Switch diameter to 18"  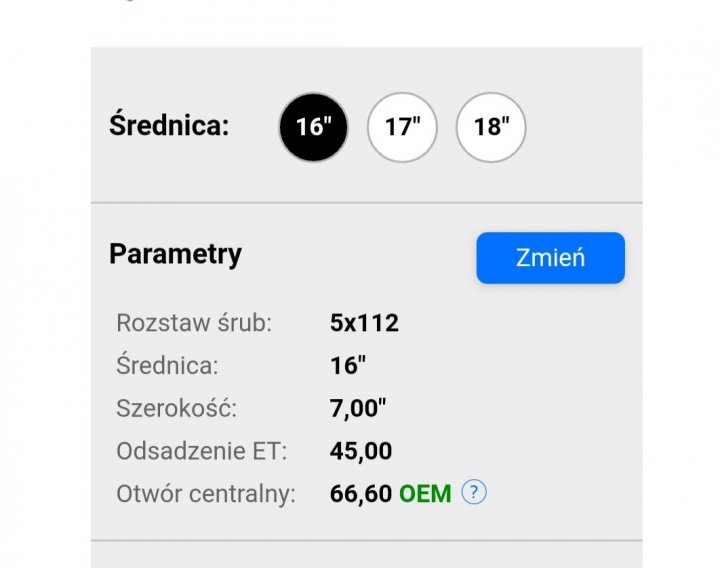(x=491, y=127)
